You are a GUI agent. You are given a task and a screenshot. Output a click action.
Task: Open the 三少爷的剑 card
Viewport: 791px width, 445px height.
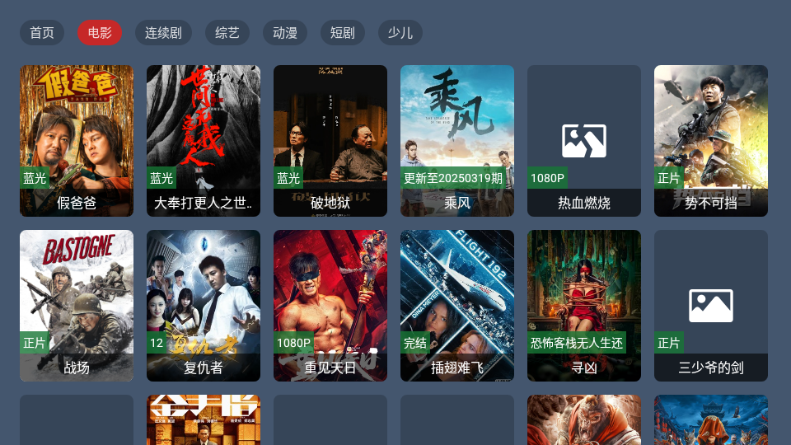pyautogui.click(x=711, y=305)
